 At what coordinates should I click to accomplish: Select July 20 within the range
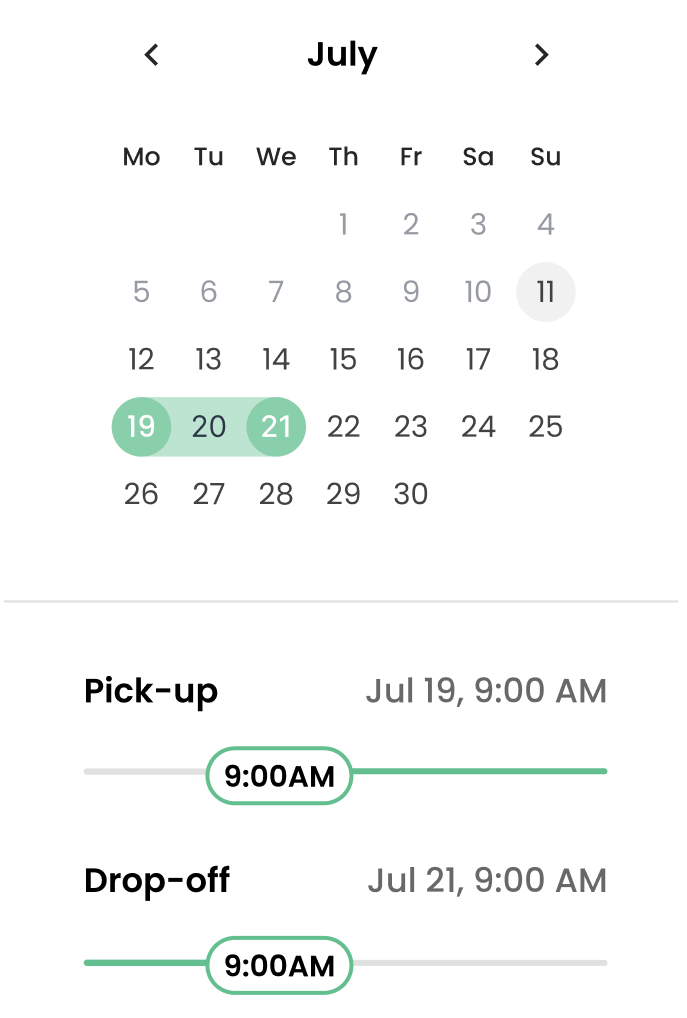pyautogui.click(x=209, y=427)
